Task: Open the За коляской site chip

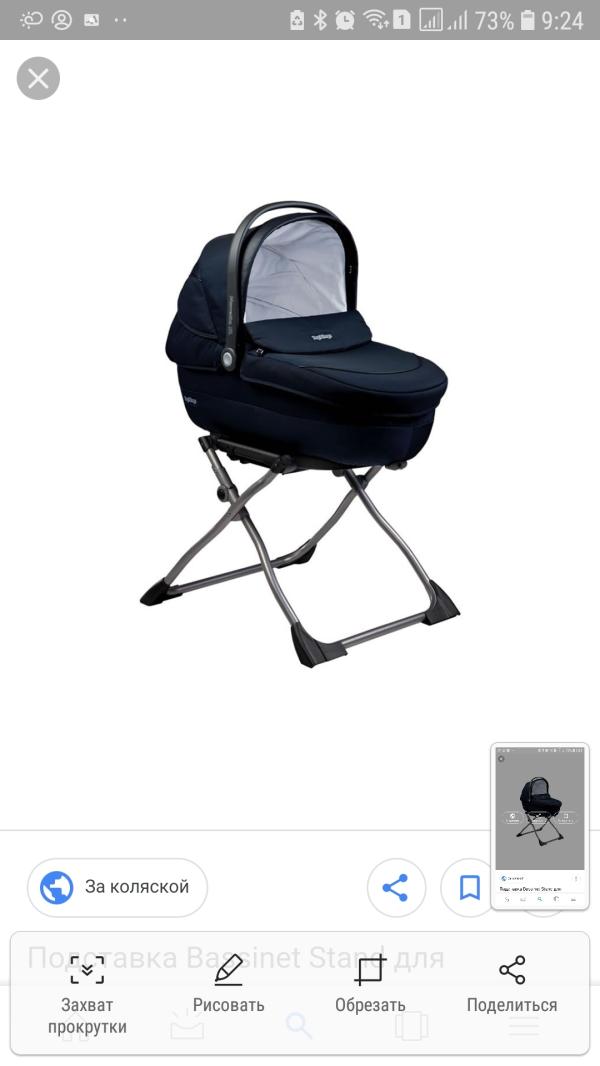Action: coord(117,887)
